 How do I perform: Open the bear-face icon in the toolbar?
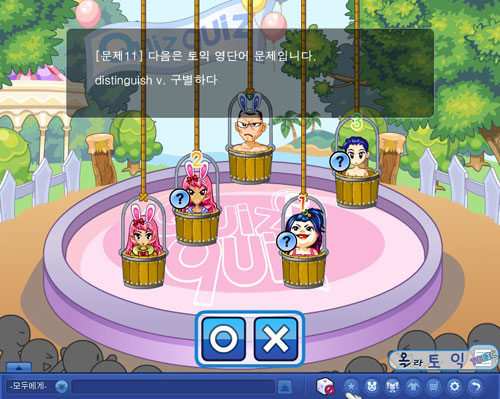(x=372, y=387)
